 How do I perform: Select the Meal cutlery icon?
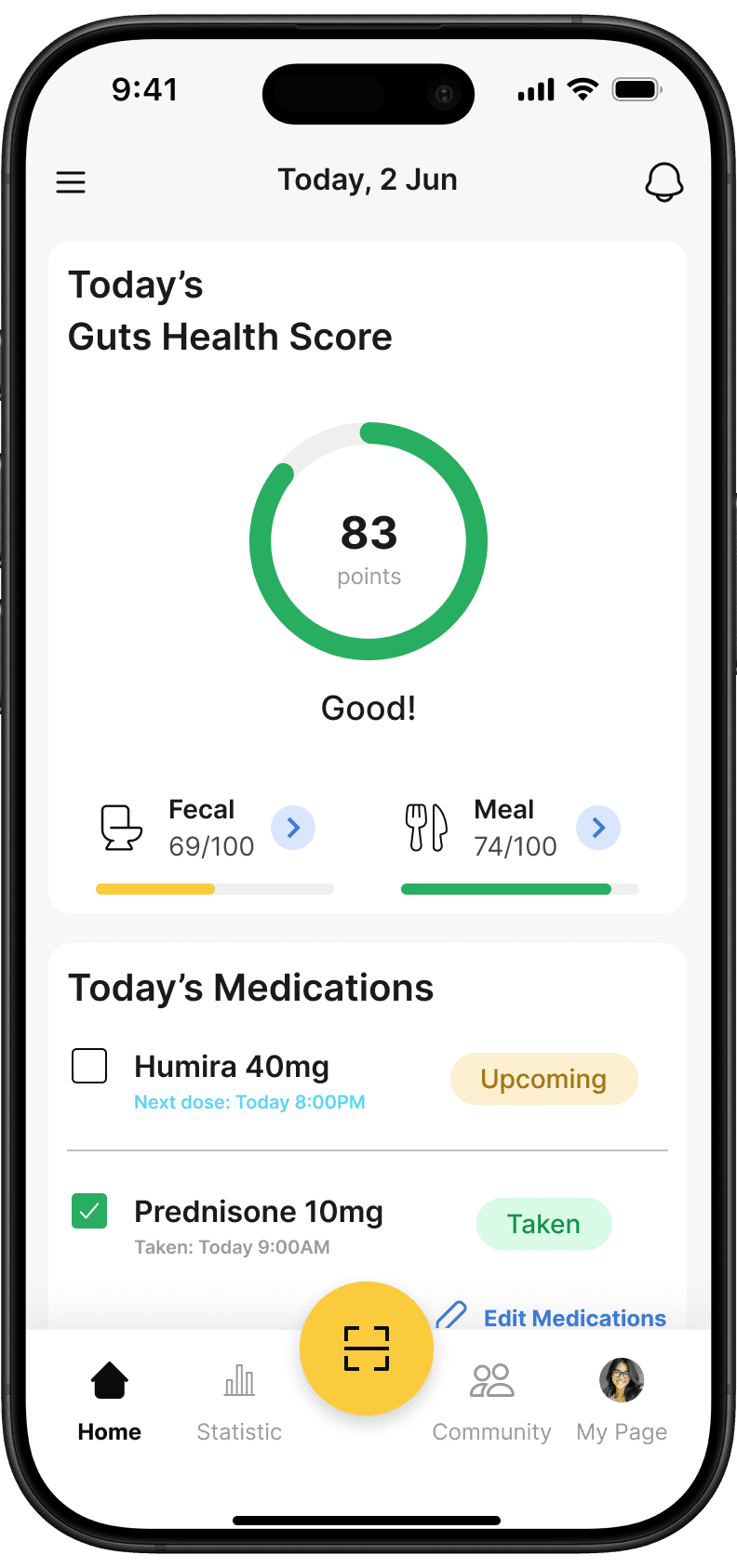425,828
